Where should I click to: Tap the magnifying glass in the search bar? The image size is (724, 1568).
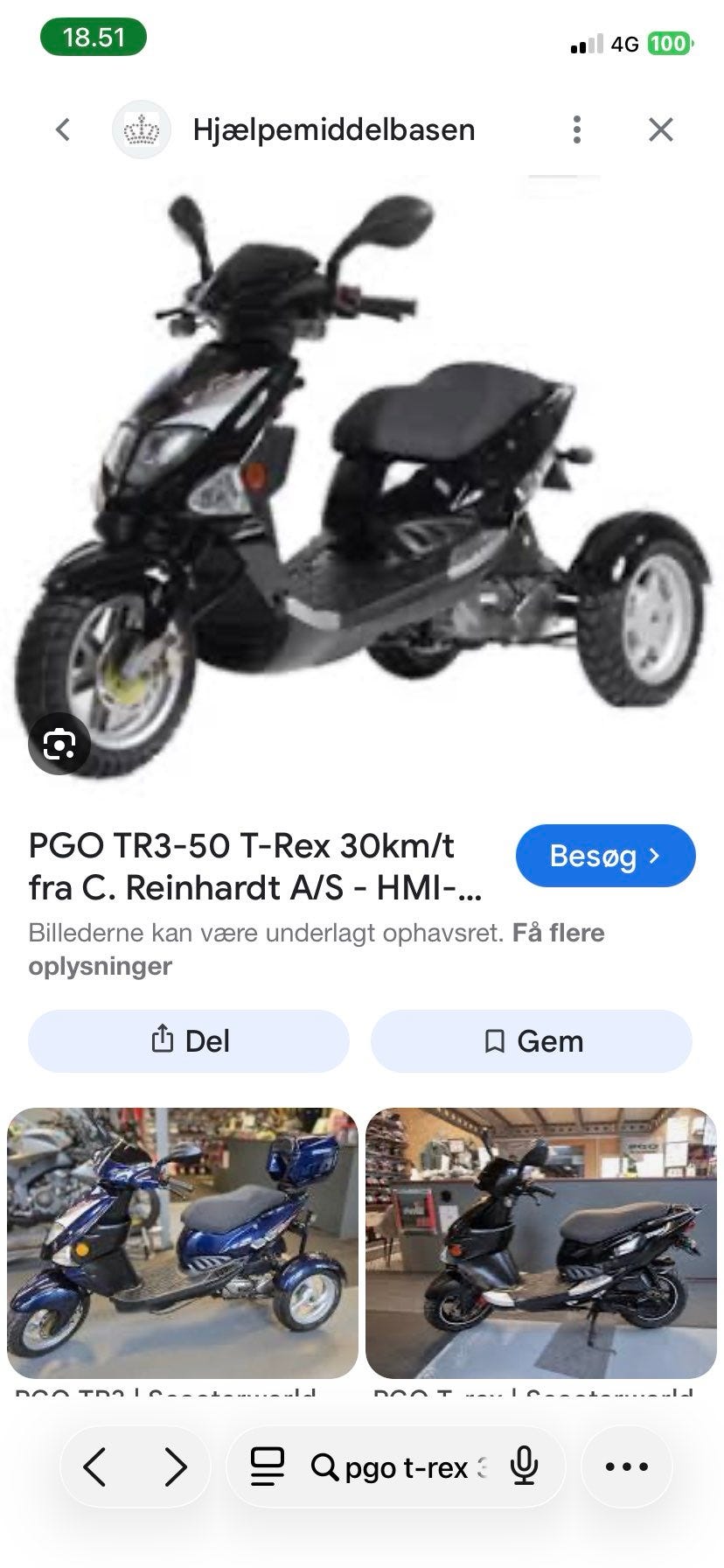point(324,1468)
